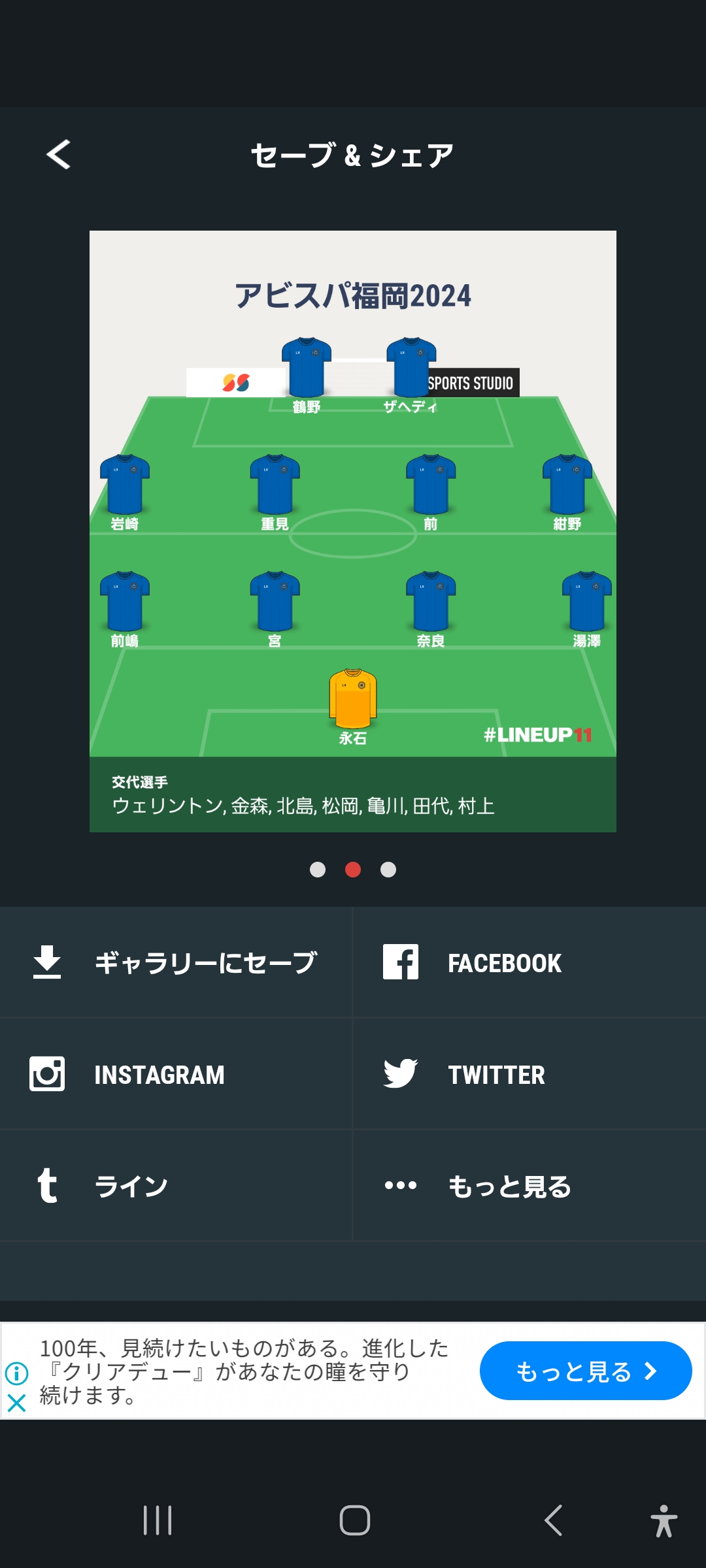Dismiss the bottom ad banner

point(16,1403)
